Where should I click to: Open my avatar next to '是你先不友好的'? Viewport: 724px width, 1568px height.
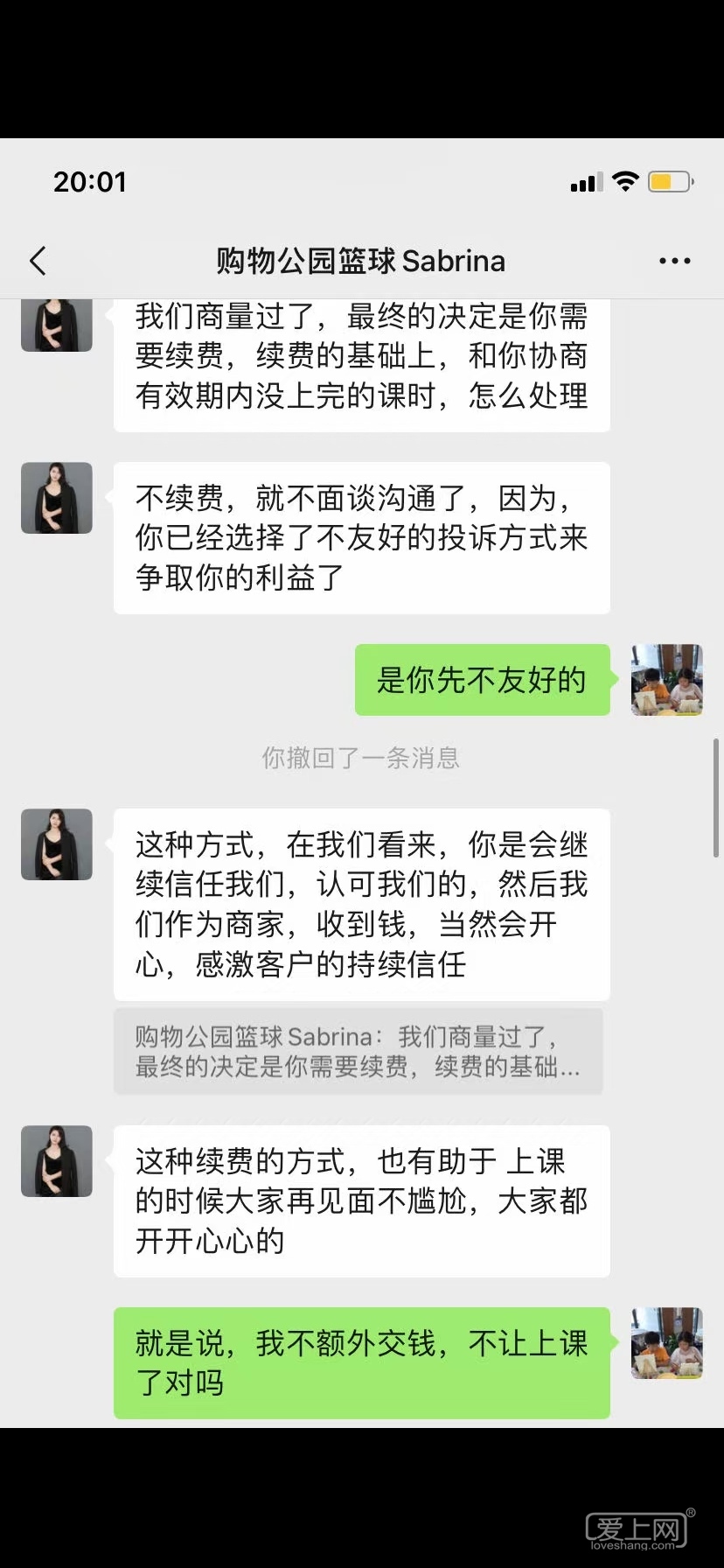click(666, 680)
